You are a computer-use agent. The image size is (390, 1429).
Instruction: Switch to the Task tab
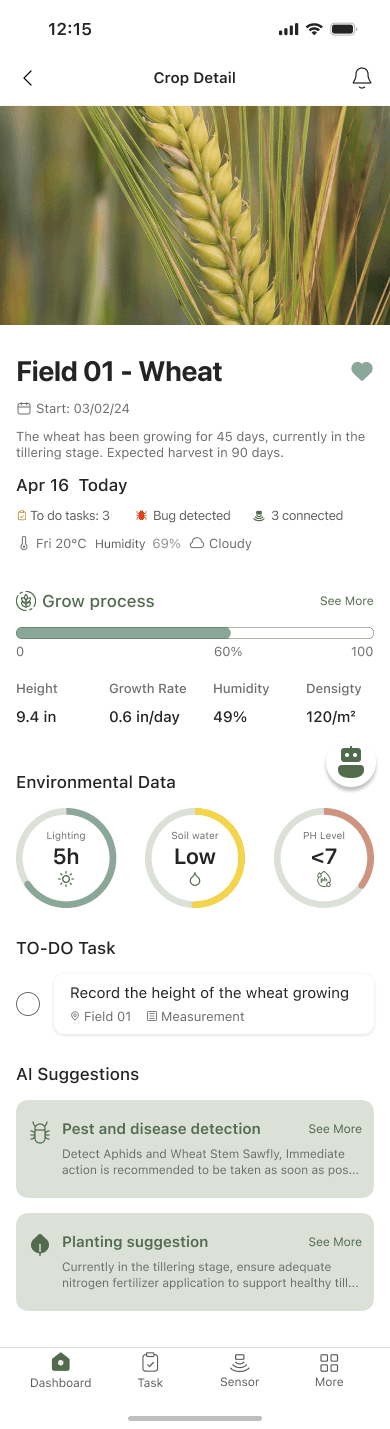150,1371
